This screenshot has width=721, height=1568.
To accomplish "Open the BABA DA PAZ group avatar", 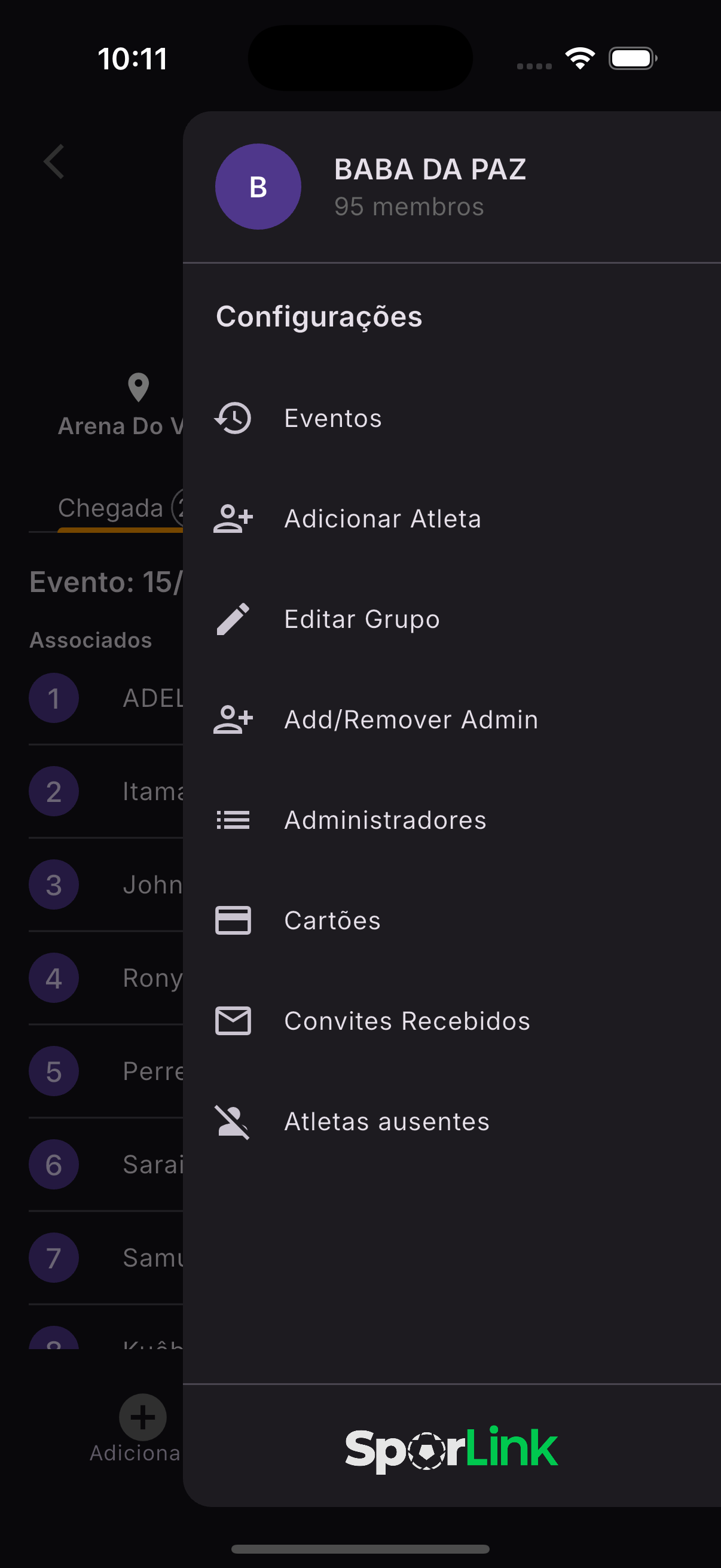I will pos(258,187).
